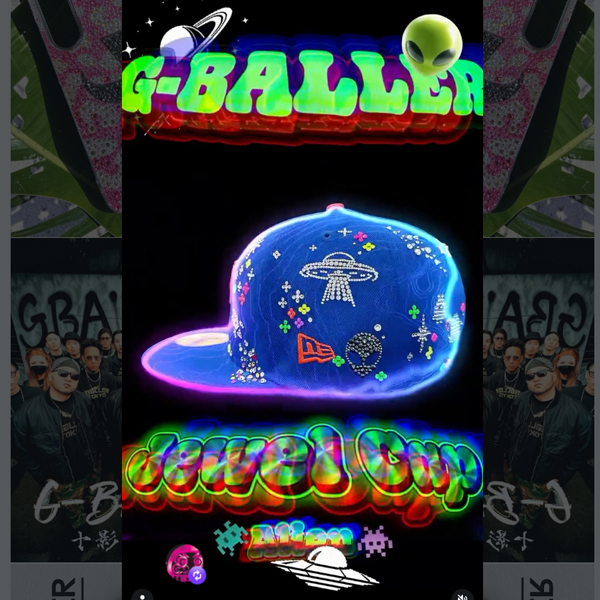
Task: Show tagged accounts on this video
Action: [x=143, y=597]
